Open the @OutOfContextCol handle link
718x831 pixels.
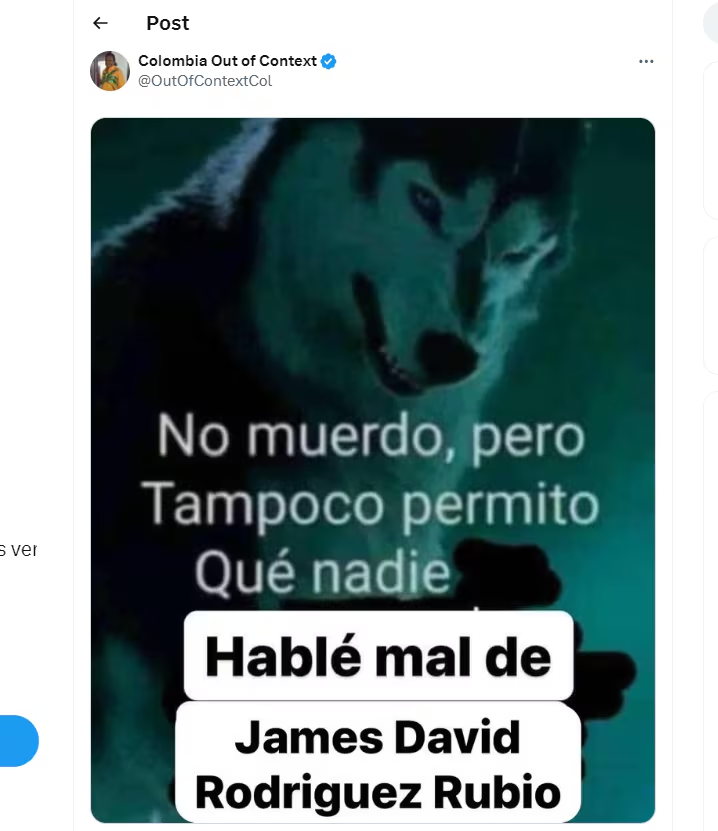pos(205,81)
